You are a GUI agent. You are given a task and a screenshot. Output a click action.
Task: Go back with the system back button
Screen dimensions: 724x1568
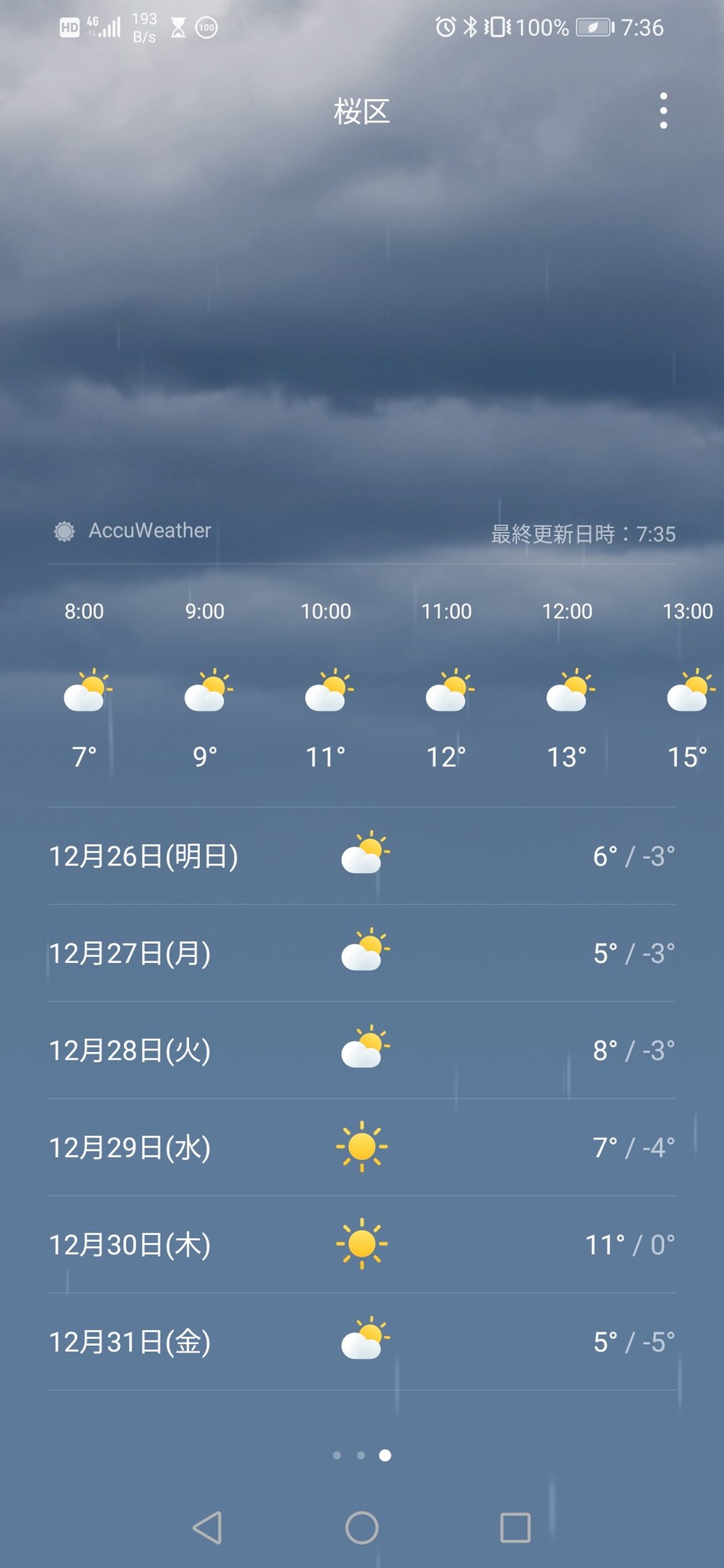point(207,1527)
